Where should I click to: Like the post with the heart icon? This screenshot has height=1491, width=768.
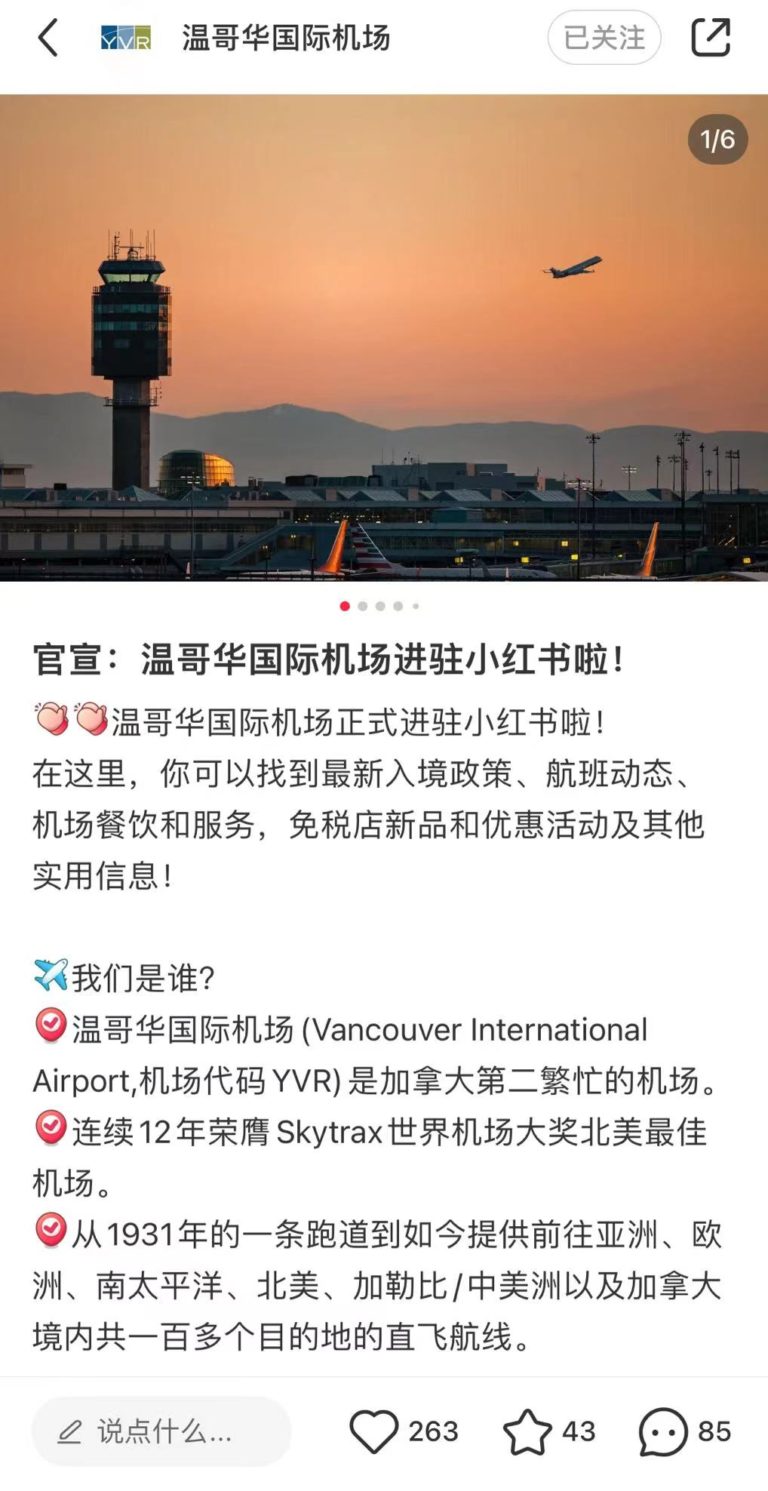[x=374, y=1432]
